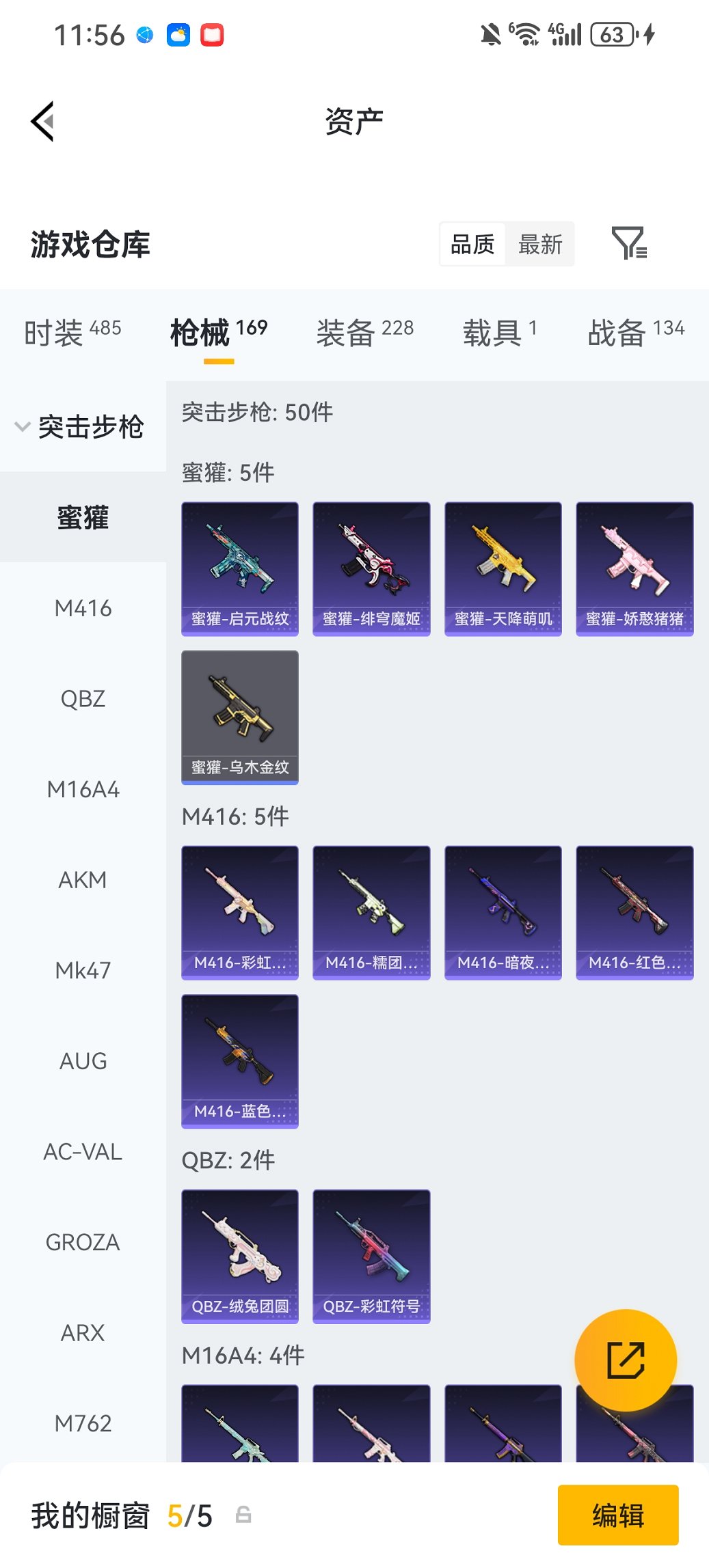The height and width of the screenshot is (1568, 709).
Task: Sort warehouse by 品质
Action: pos(472,244)
